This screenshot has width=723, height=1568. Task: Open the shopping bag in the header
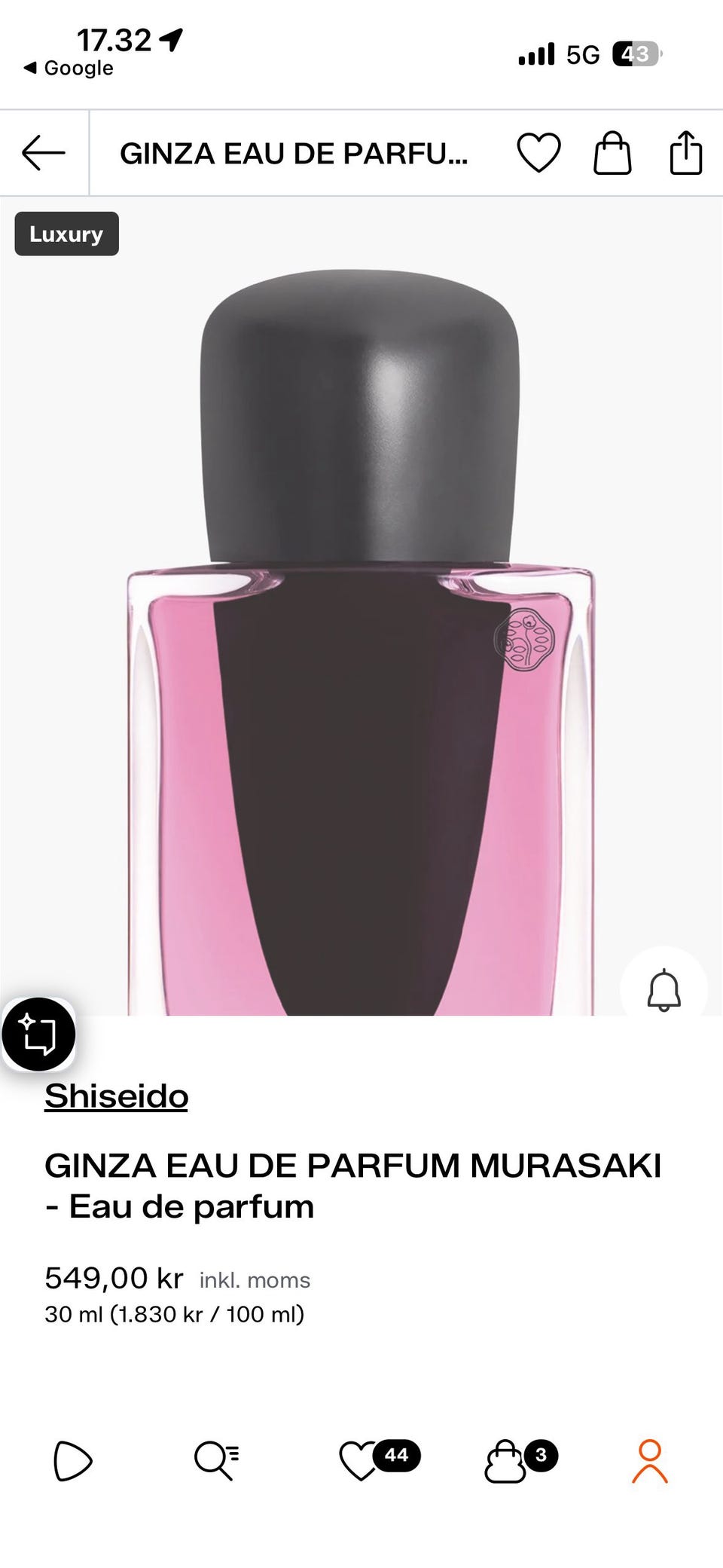pos(612,153)
